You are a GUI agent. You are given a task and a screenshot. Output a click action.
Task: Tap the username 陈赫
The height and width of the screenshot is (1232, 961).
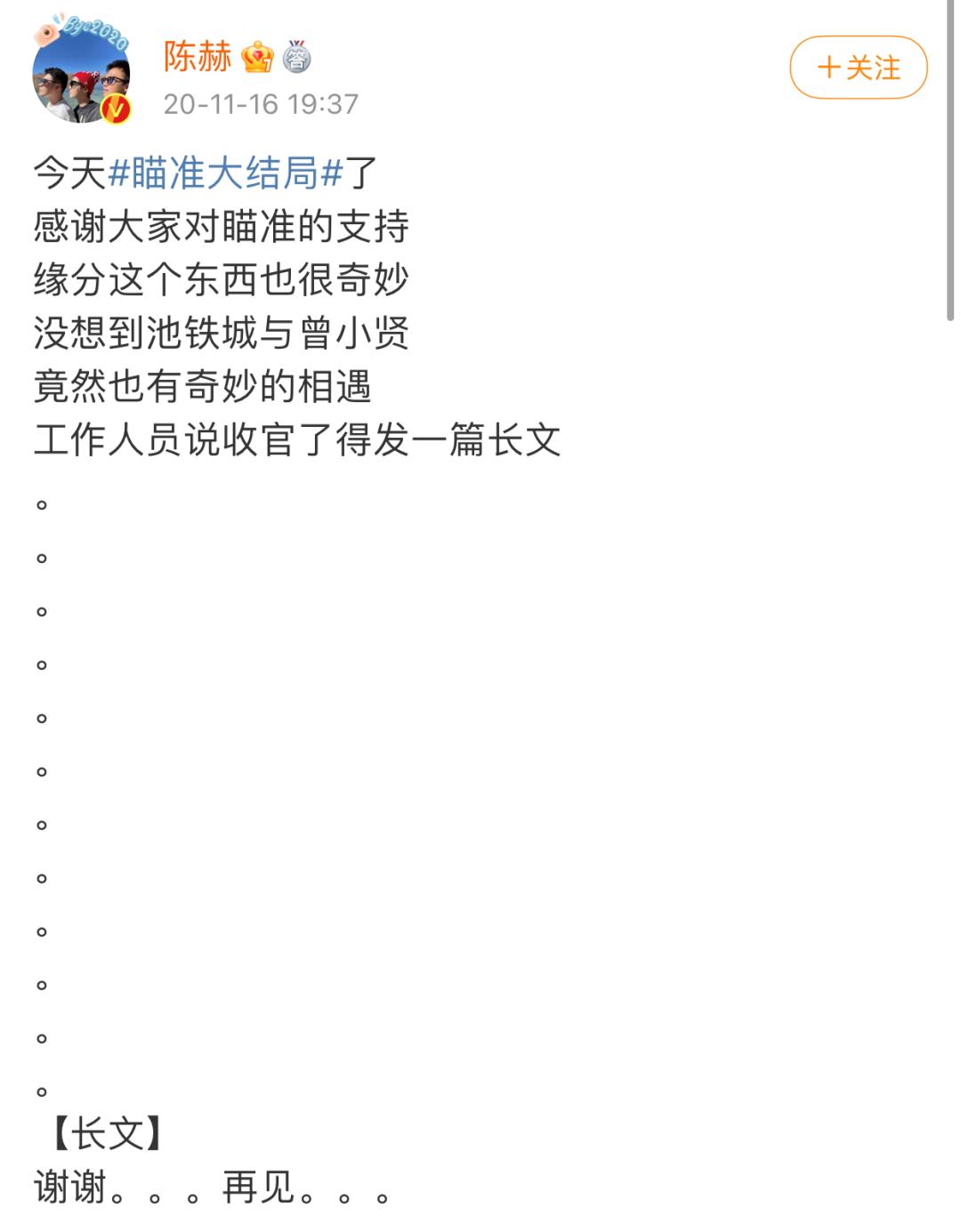coord(198,57)
